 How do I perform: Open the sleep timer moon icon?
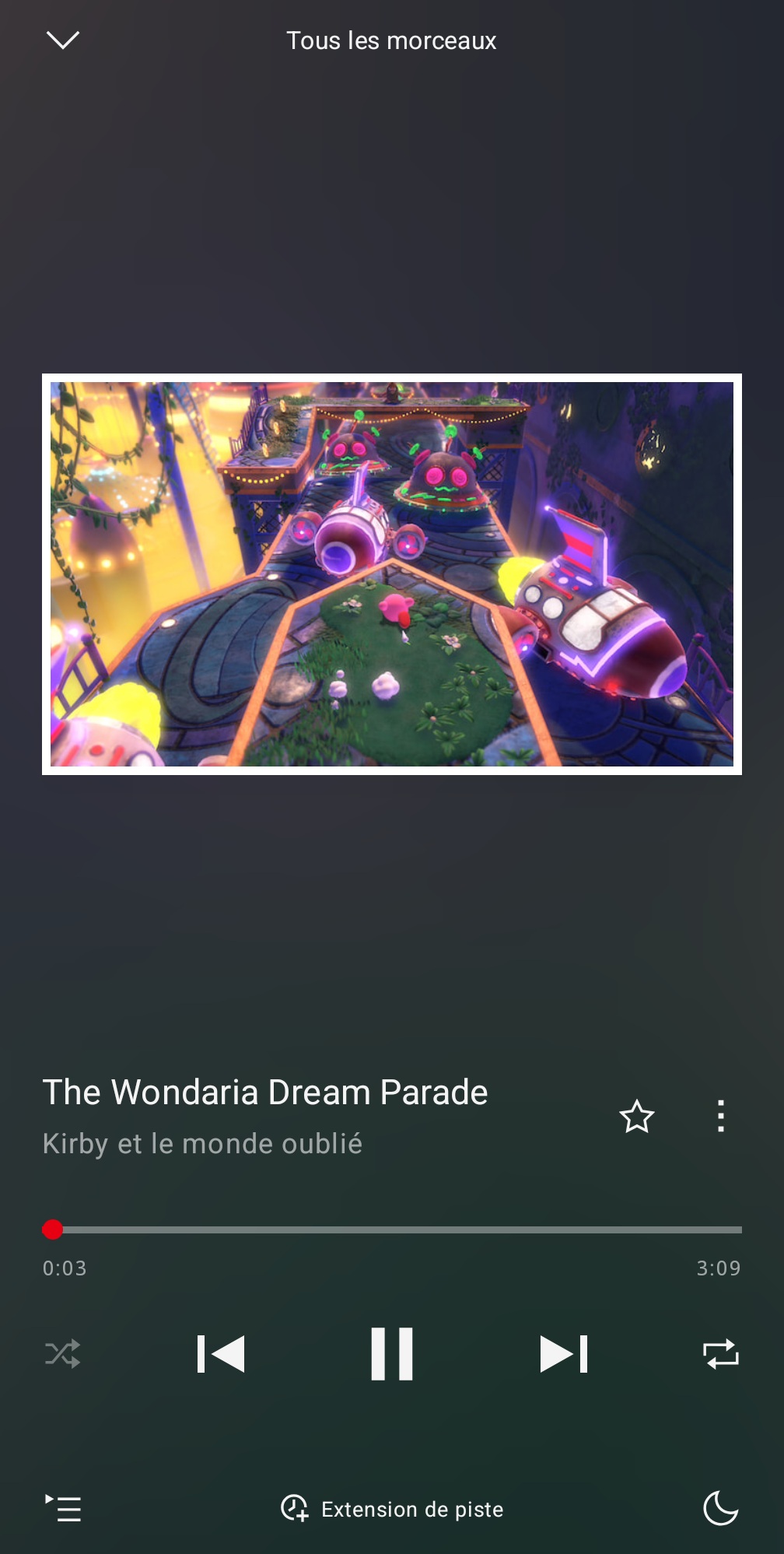(x=720, y=1509)
